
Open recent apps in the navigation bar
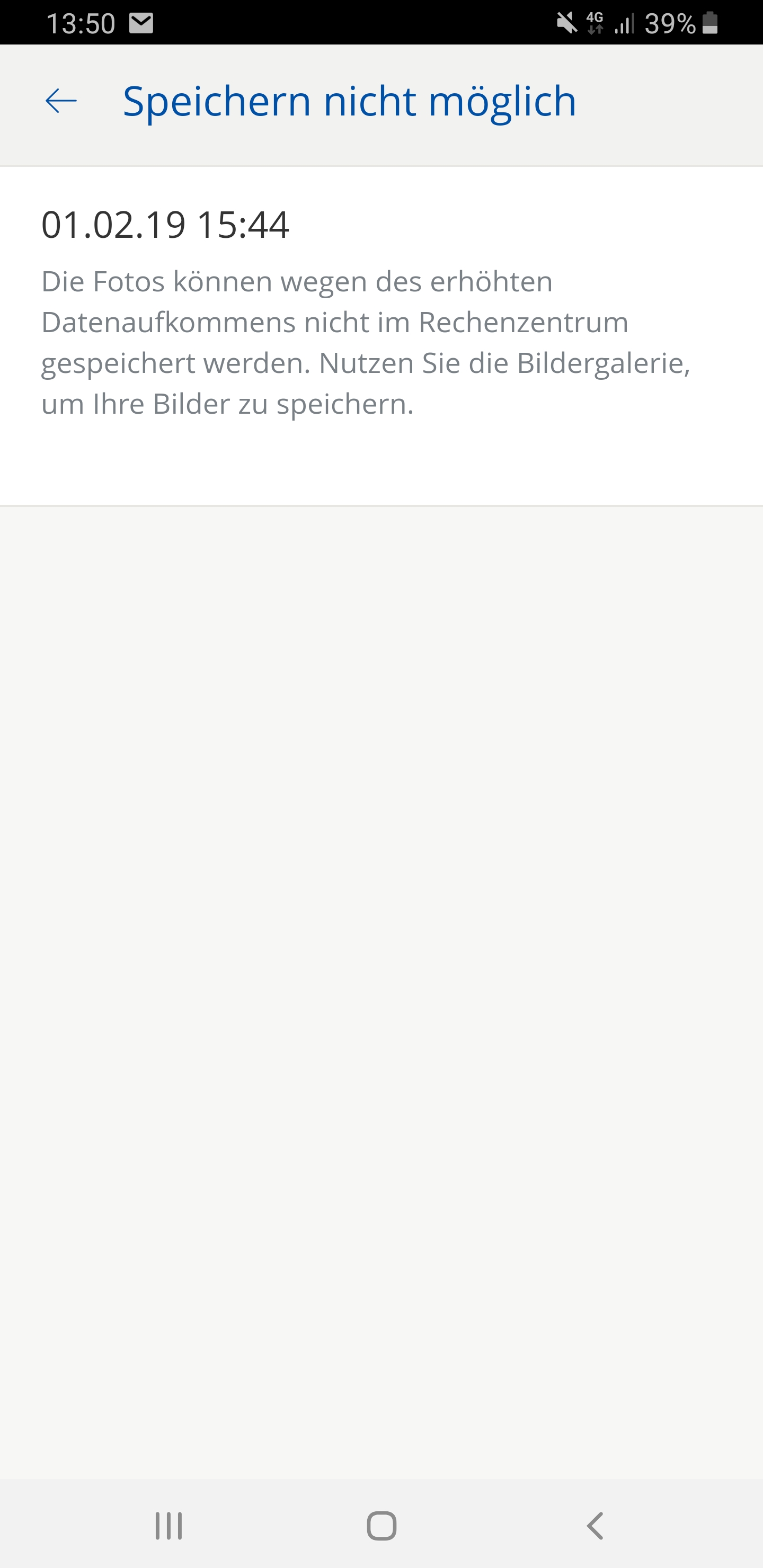[168, 1526]
